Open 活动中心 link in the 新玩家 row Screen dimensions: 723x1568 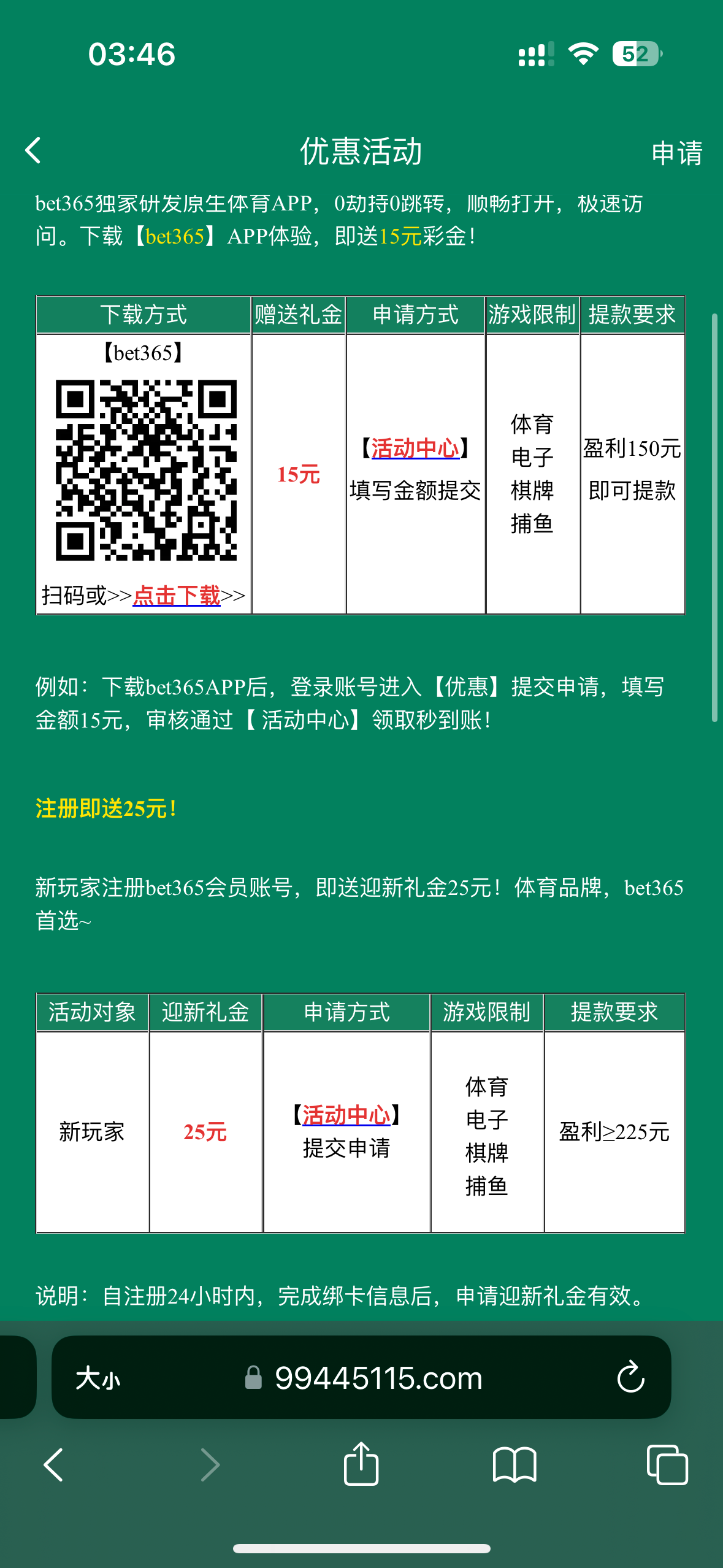pyautogui.click(x=346, y=1115)
